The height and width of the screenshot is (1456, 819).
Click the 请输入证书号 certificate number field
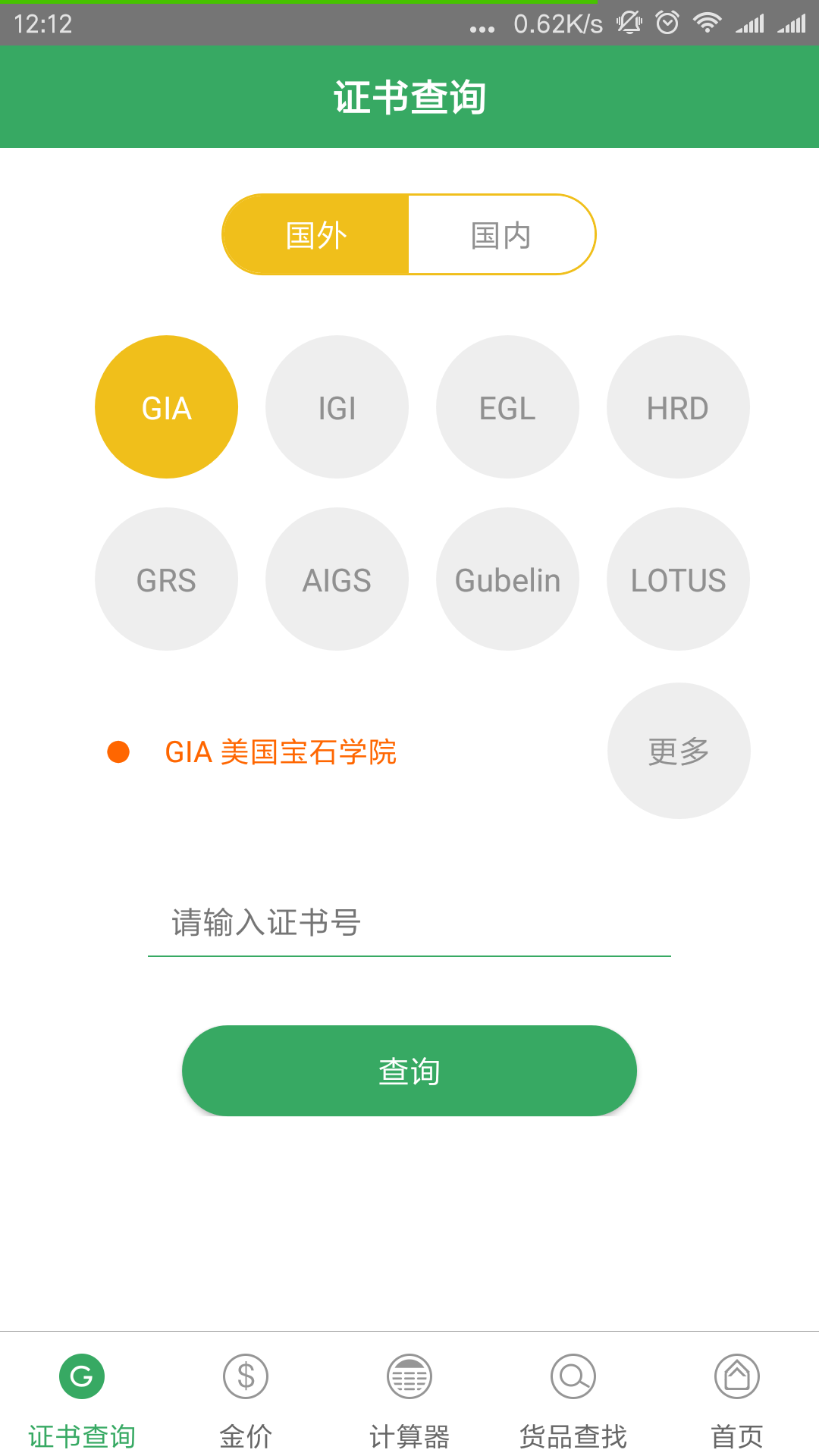(409, 924)
